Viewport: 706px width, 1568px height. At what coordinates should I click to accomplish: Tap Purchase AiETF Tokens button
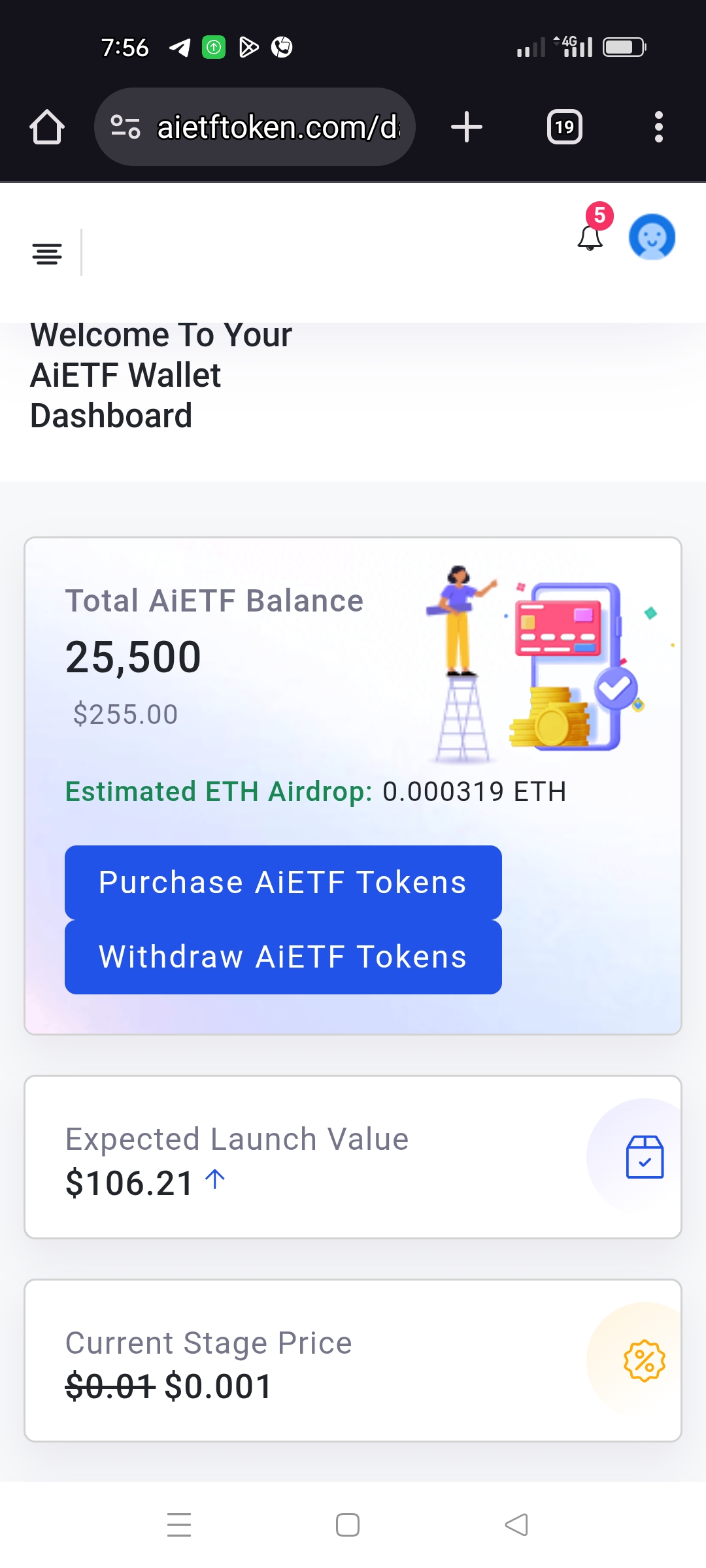pyautogui.click(x=283, y=882)
